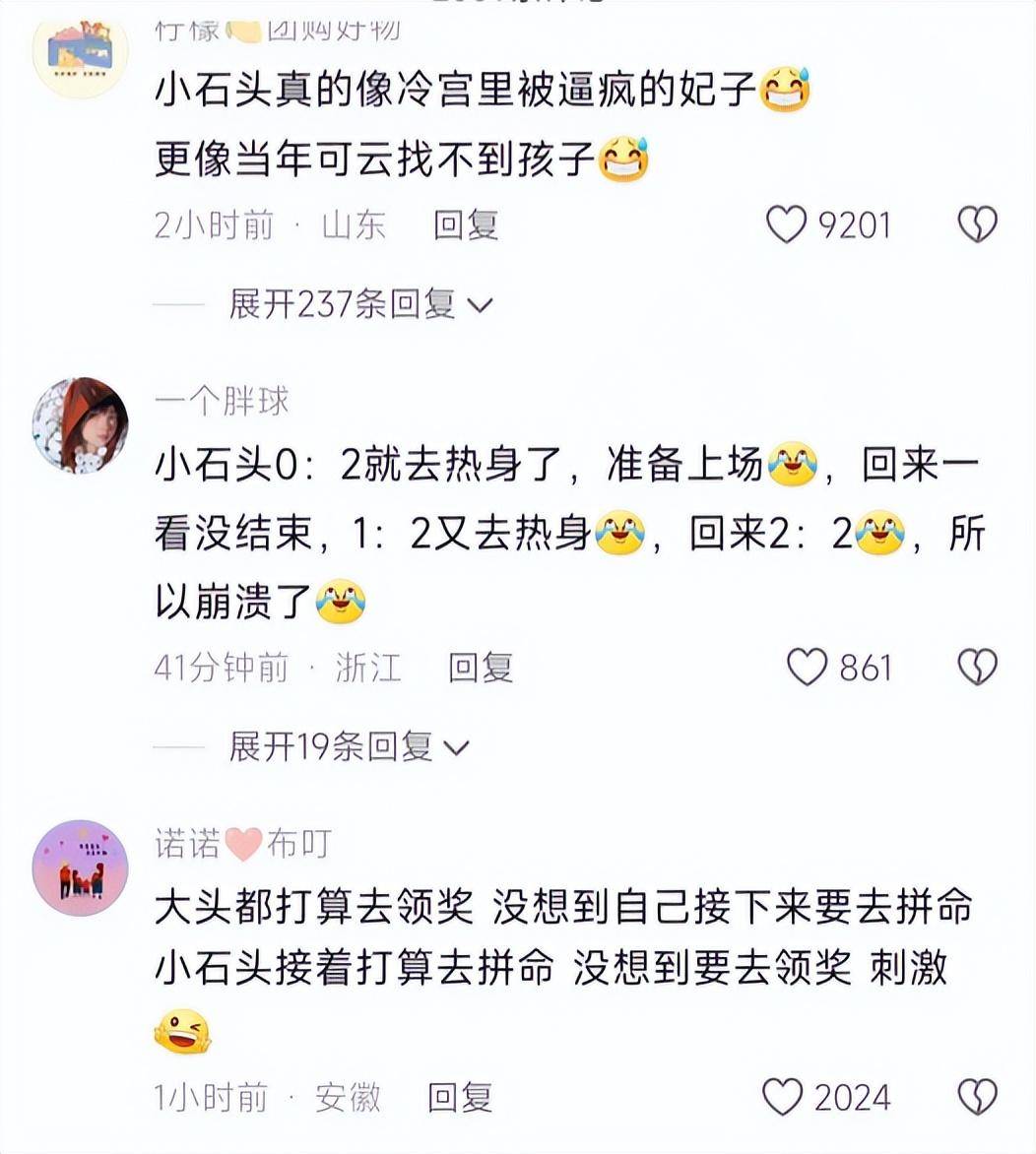Image resolution: width=1036 pixels, height=1154 pixels.
Task: Reply to 诺诺布叮's comment from 安徽
Action: point(460,1097)
